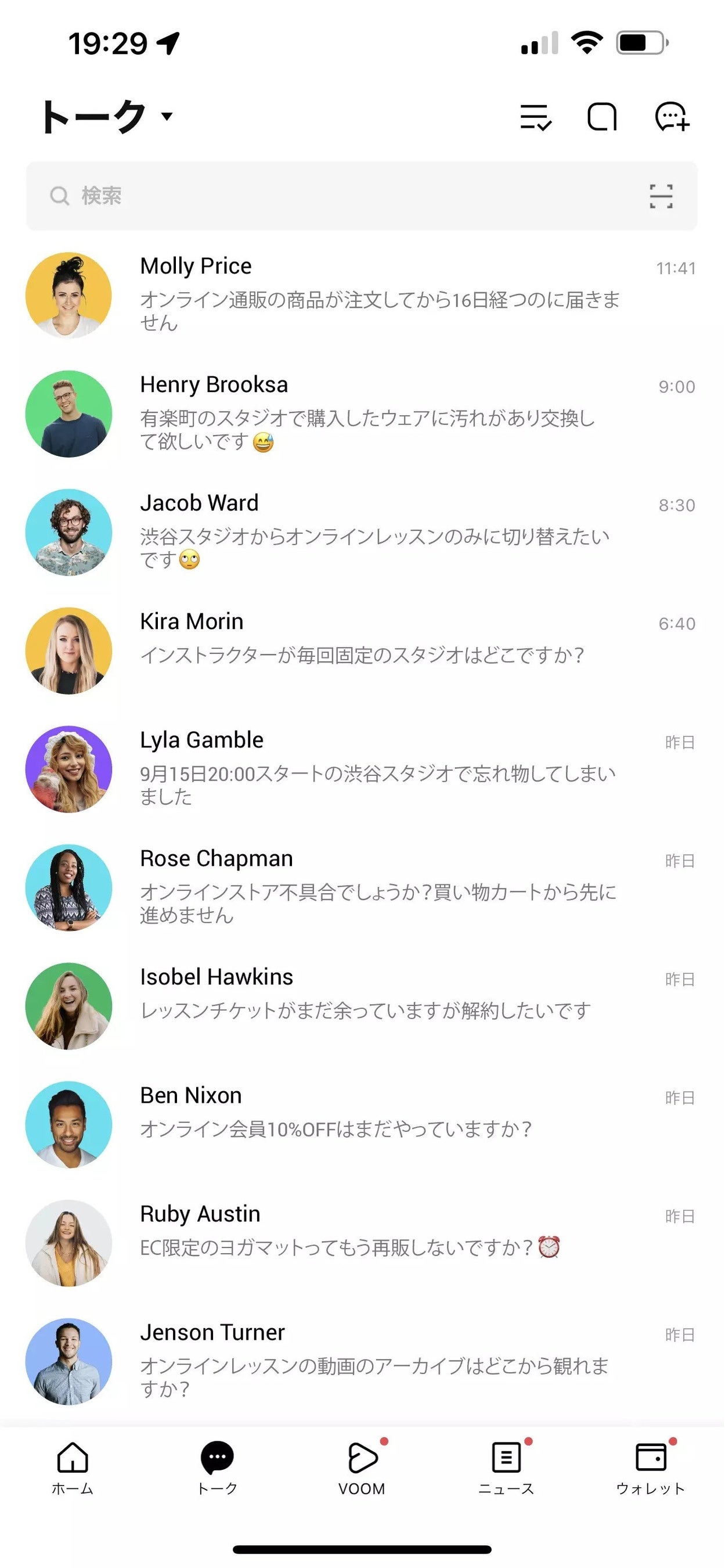Image resolution: width=725 pixels, height=1568 pixels.
Task: Go to the ニュース tab
Action: (x=507, y=1468)
